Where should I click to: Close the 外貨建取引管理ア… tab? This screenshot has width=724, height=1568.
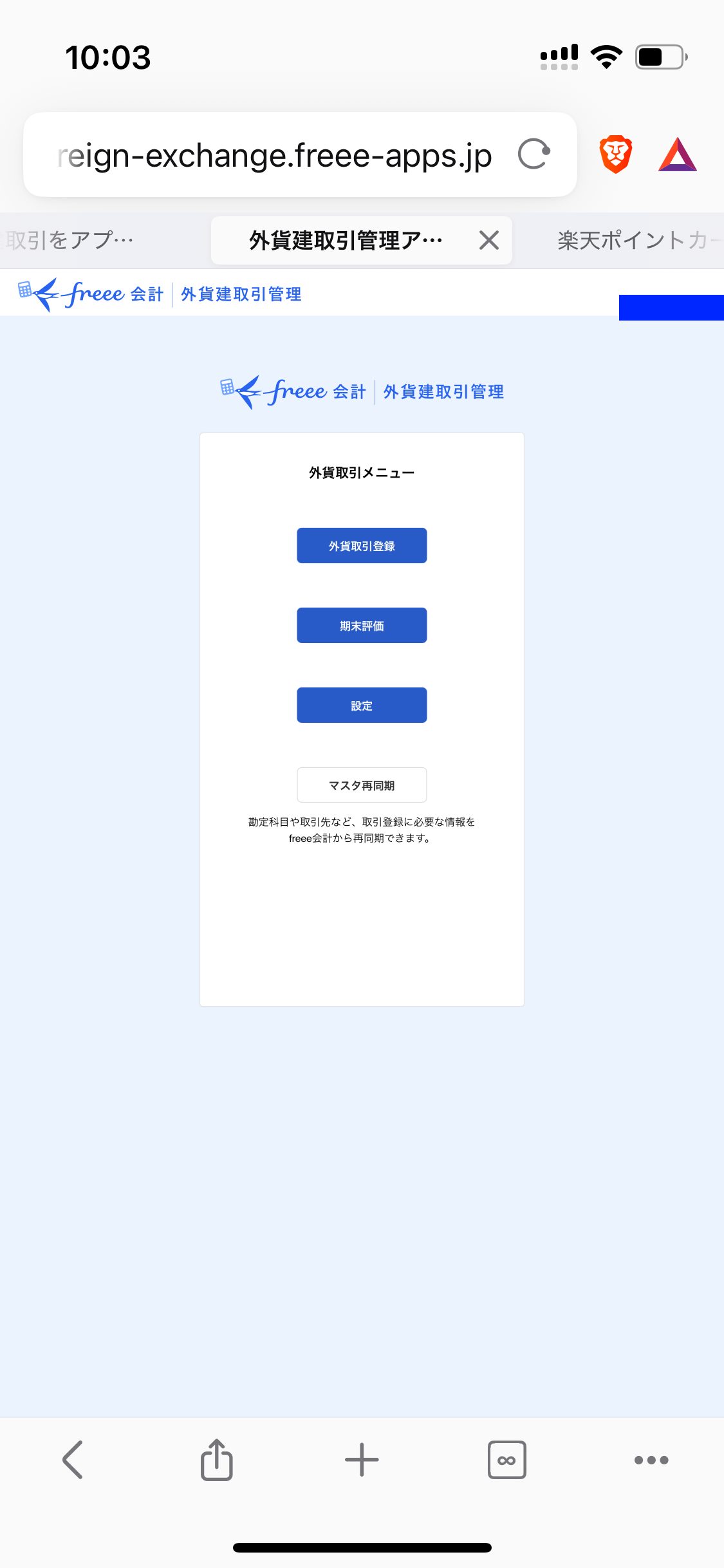tap(489, 240)
